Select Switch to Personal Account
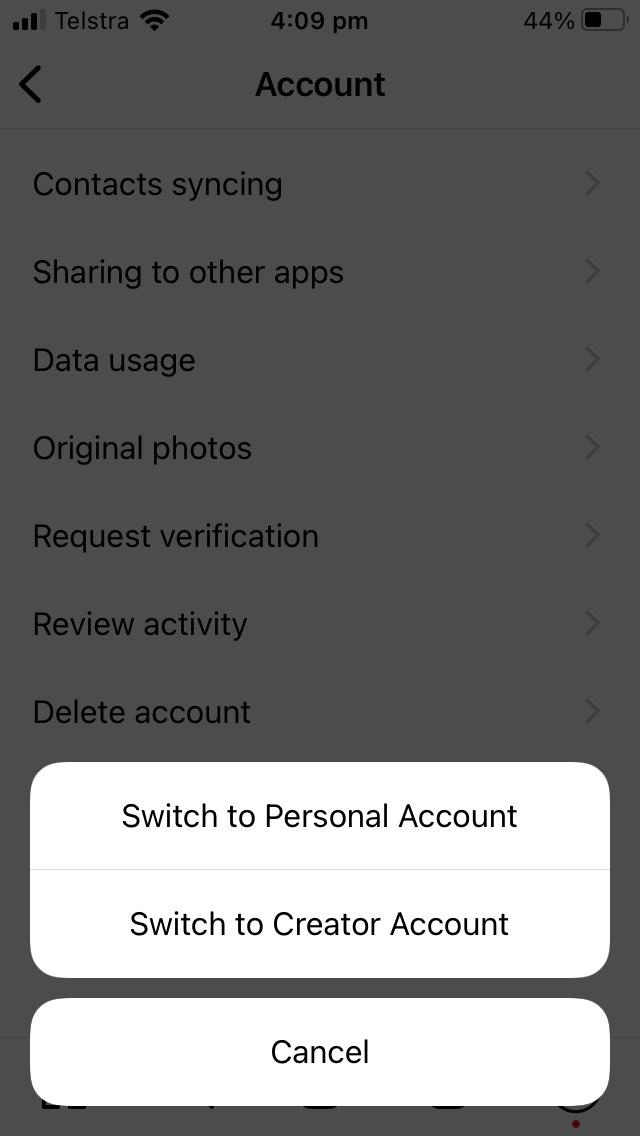Image resolution: width=640 pixels, height=1136 pixels. tap(320, 816)
